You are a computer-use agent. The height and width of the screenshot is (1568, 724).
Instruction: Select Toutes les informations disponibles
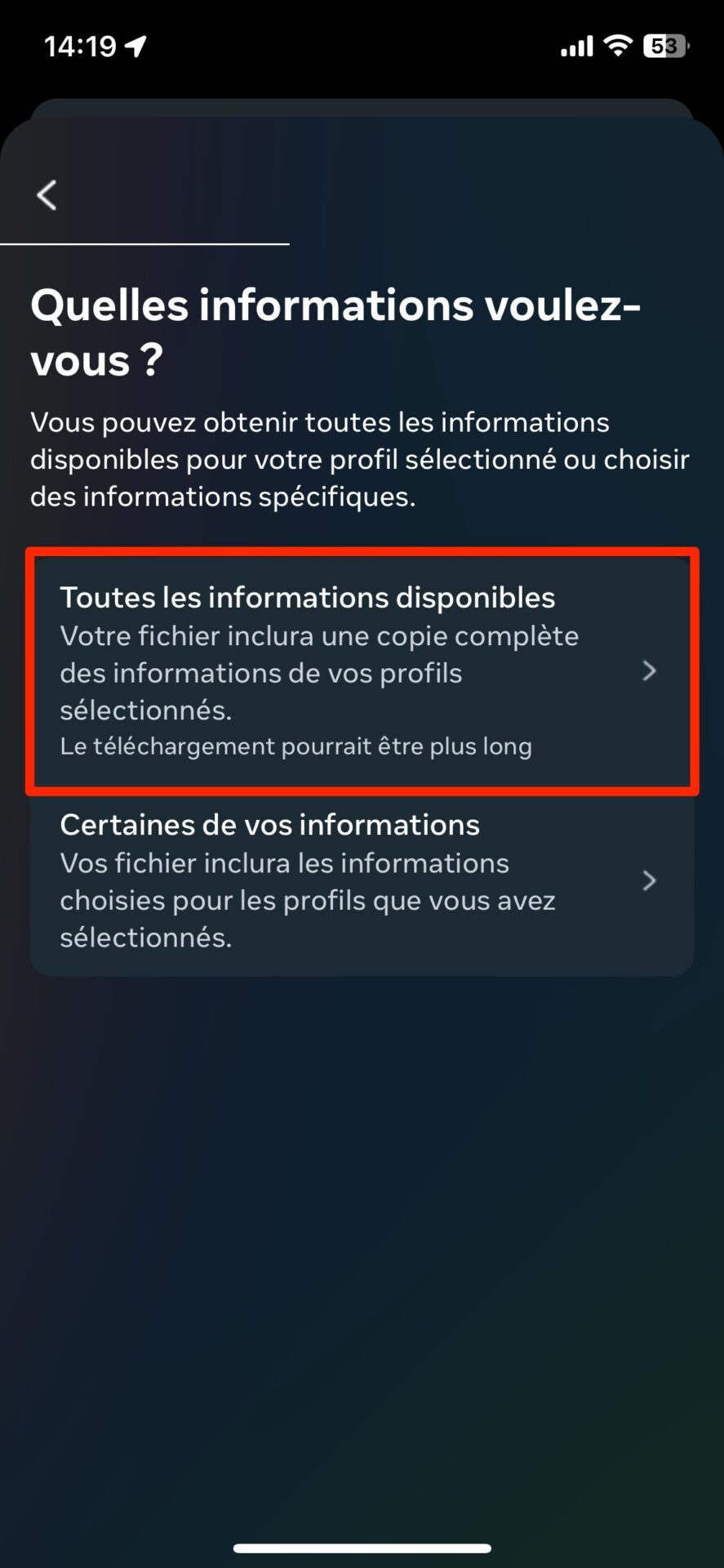[362, 670]
